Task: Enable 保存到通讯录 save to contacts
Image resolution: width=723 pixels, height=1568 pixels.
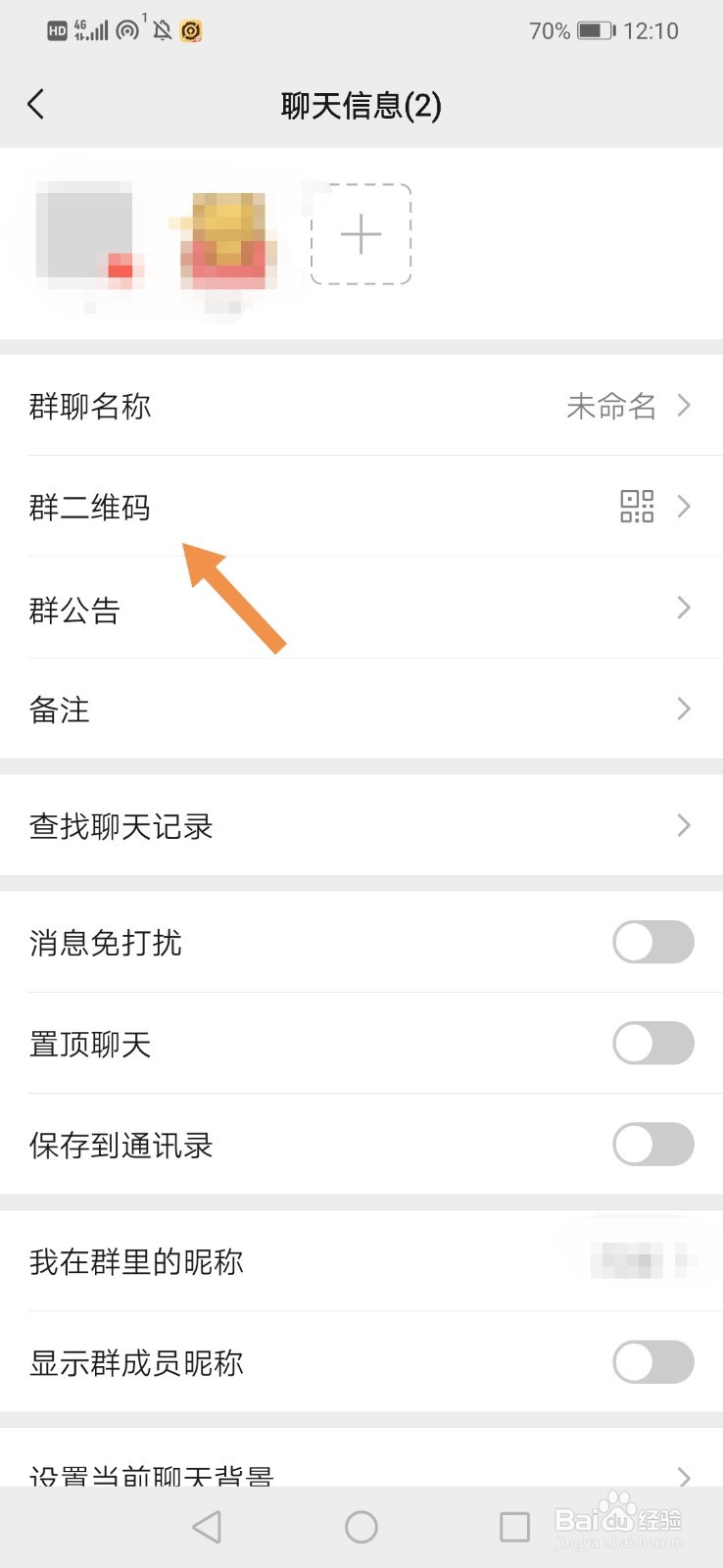Action: point(652,1144)
